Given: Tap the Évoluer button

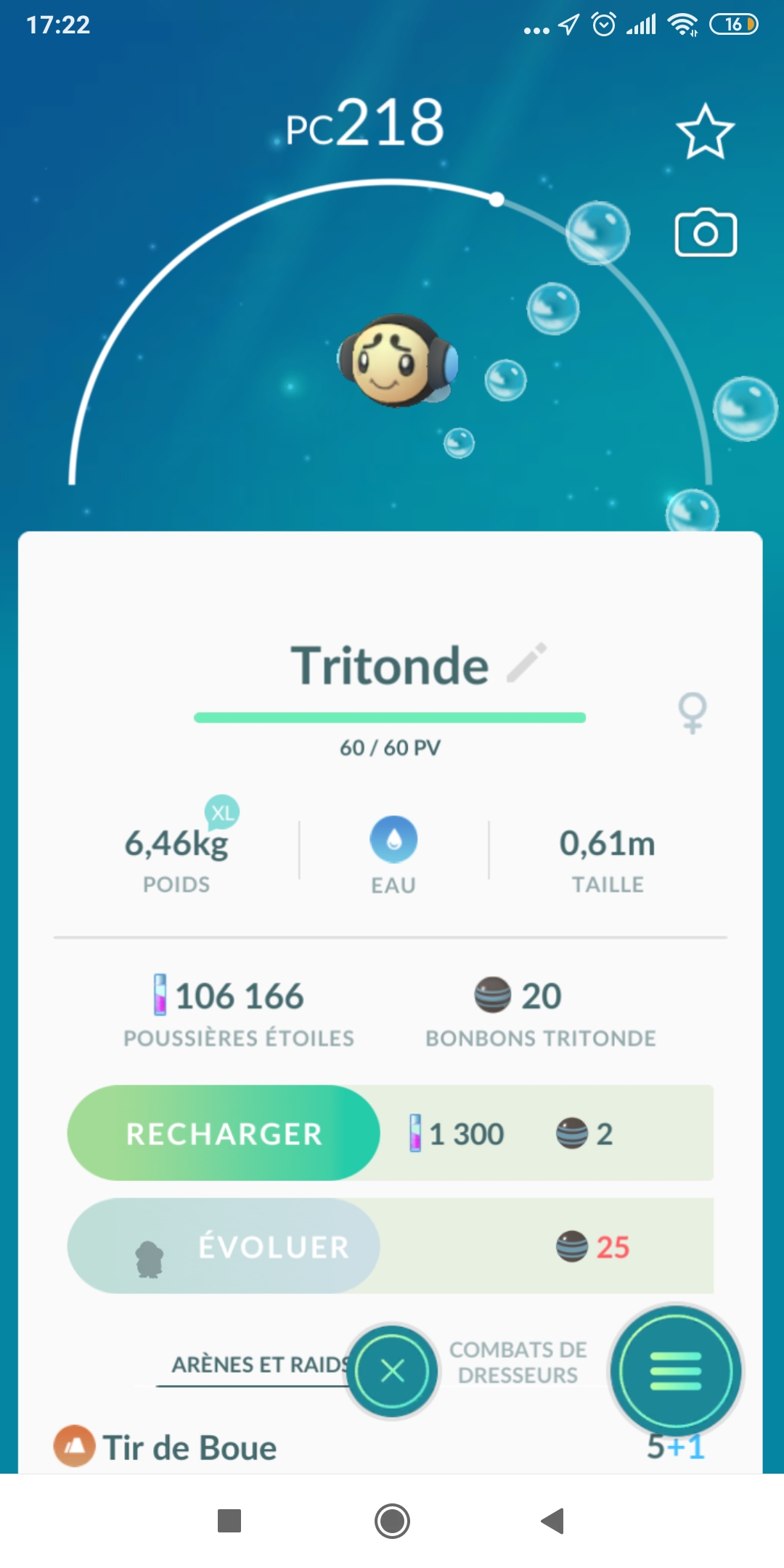Looking at the screenshot, I should coord(224,1246).
